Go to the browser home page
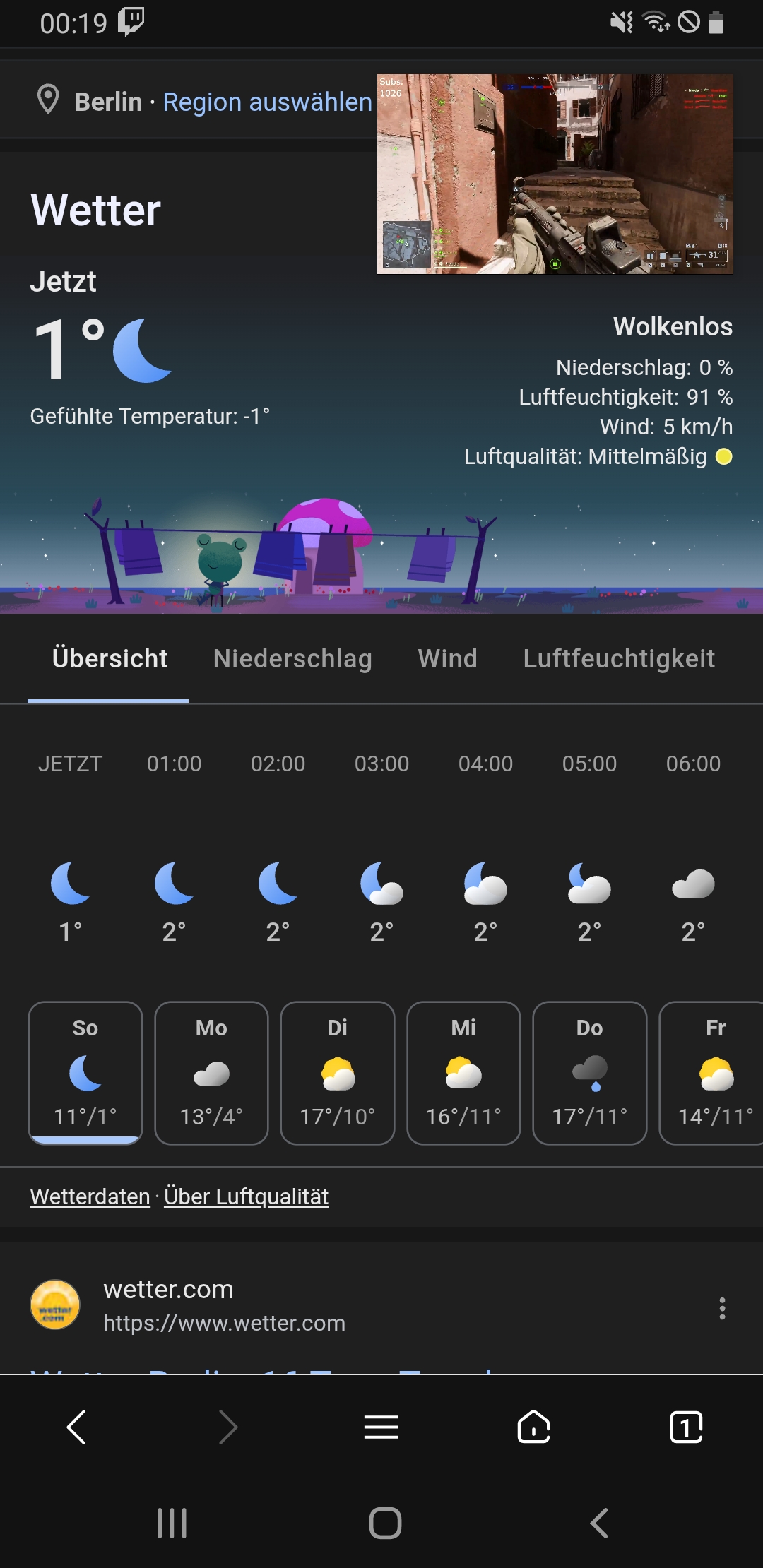The width and height of the screenshot is (763, 1568). click(x=533, y=1427)
